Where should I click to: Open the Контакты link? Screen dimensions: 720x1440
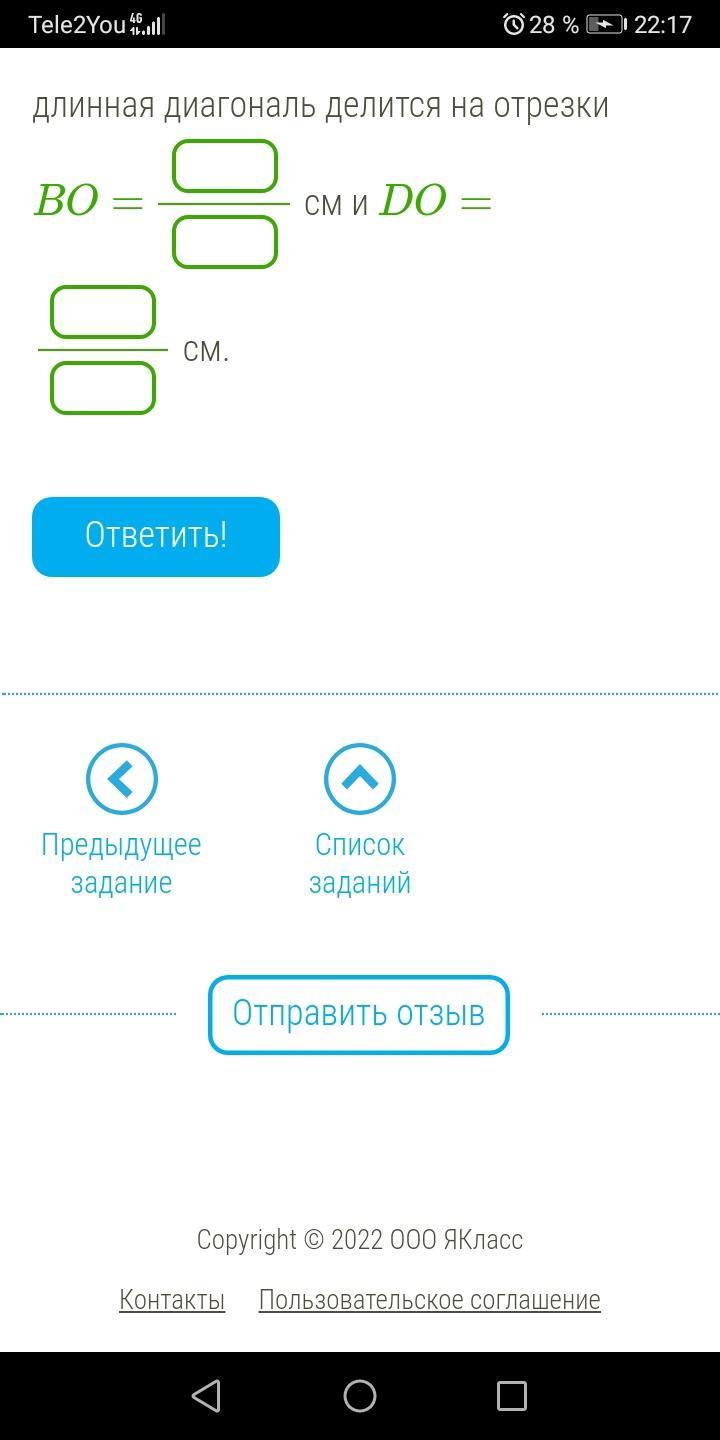pos(172,1299)
